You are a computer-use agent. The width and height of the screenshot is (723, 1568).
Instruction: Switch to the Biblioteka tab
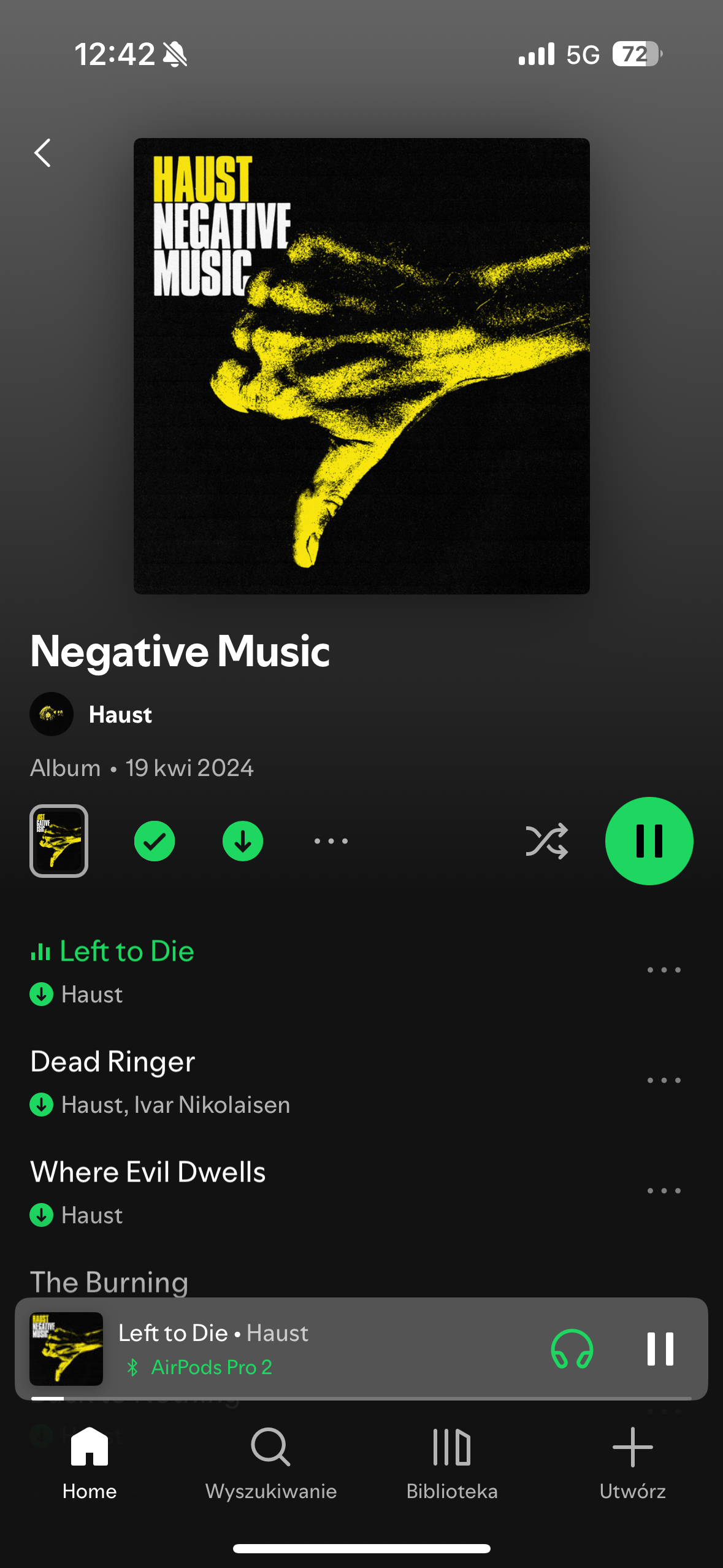point(452,1463)
